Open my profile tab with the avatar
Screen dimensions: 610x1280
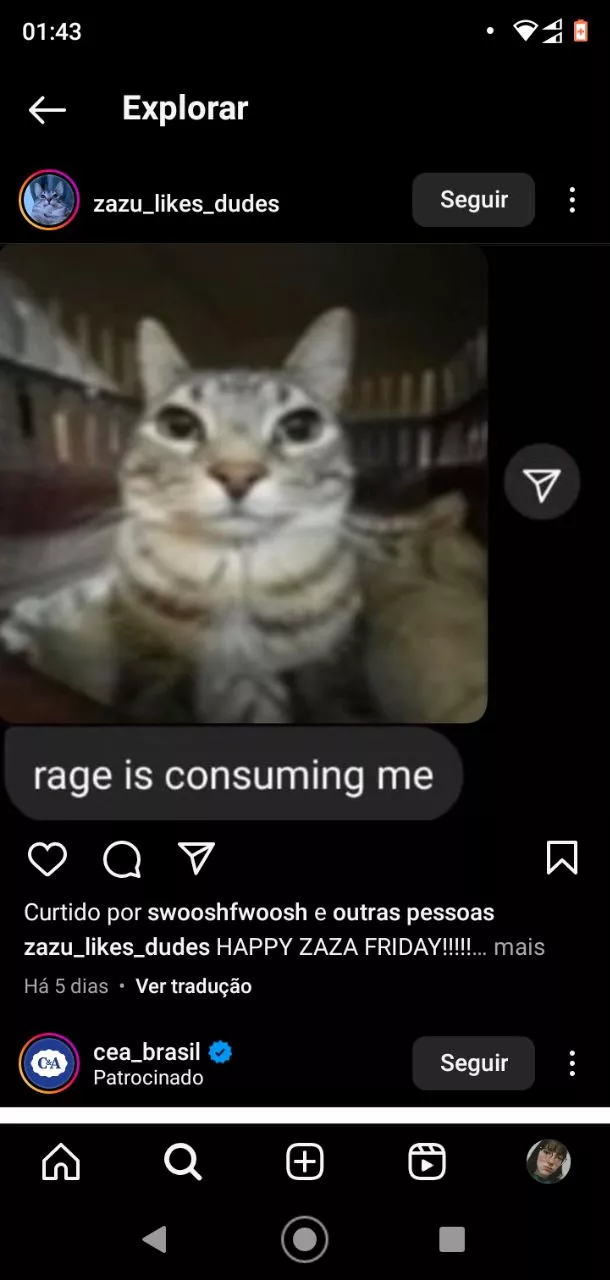tap(549, 1162)
